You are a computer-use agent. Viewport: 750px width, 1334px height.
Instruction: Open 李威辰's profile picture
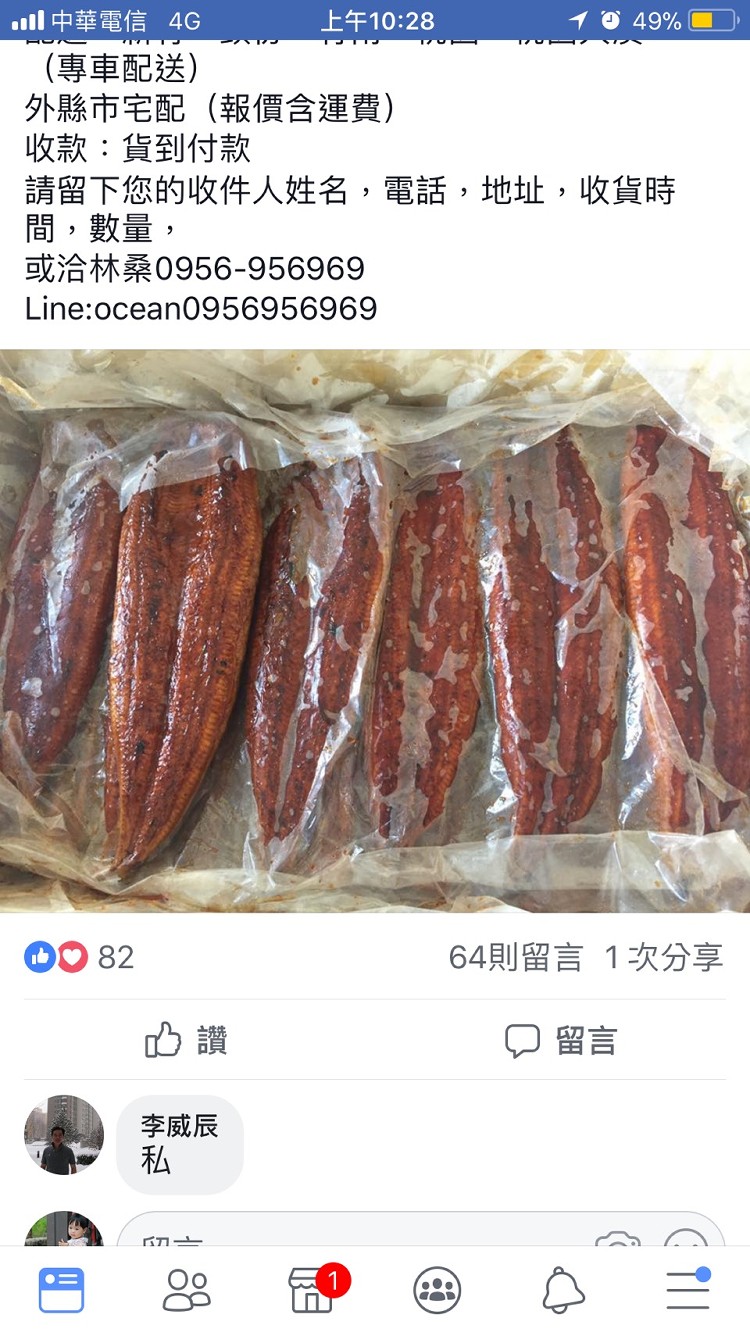[x=64, y=1135]
